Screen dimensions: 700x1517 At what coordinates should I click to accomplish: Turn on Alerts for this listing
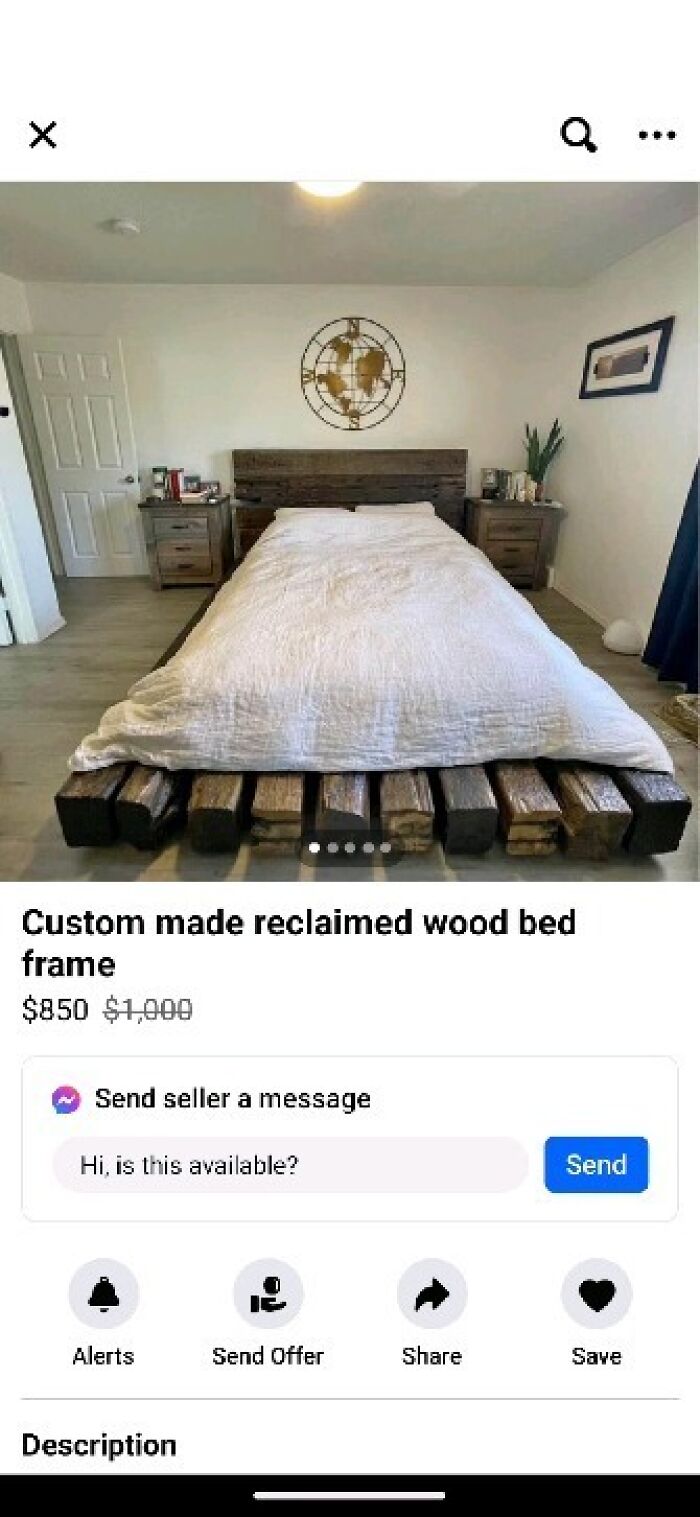pos(103,1294)
